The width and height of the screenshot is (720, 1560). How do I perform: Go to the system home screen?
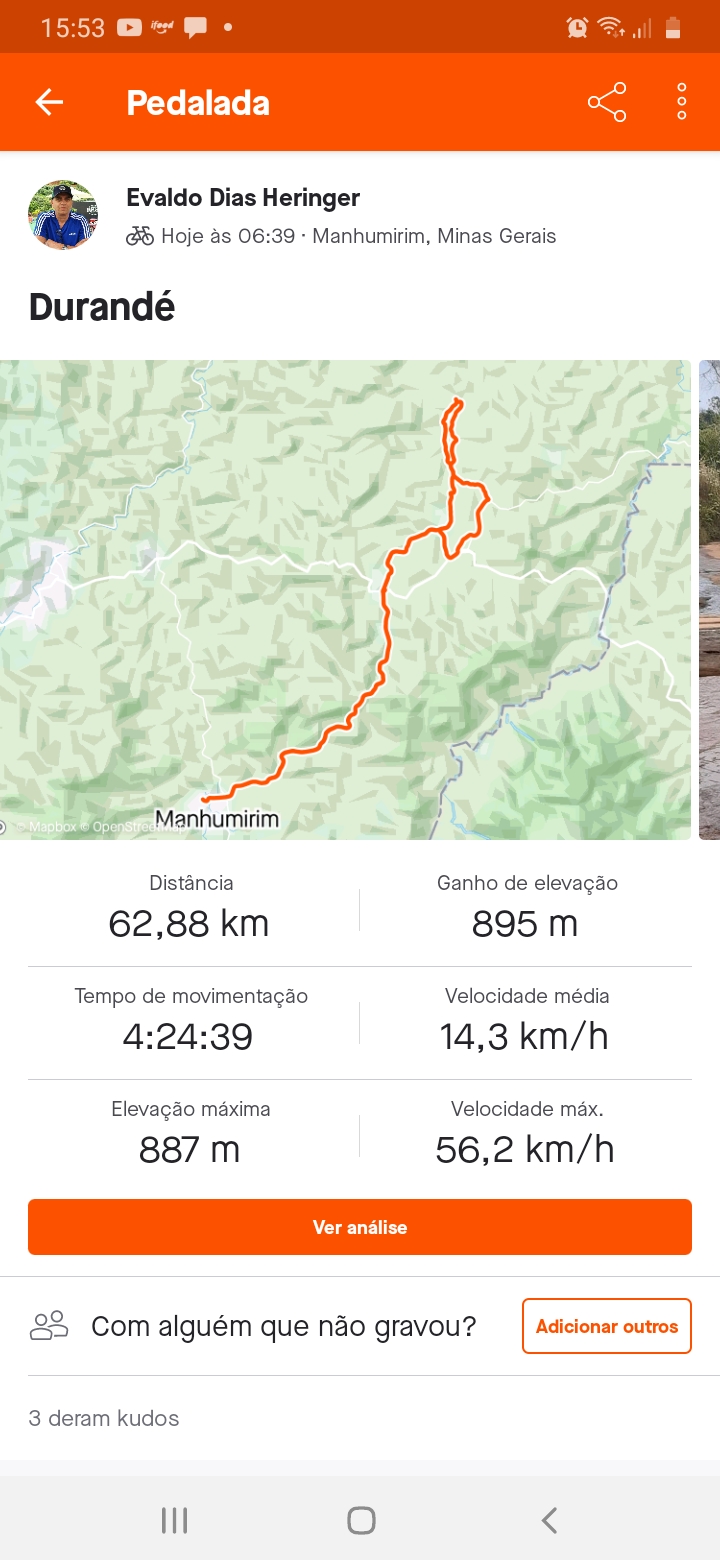click(361, 1521)
